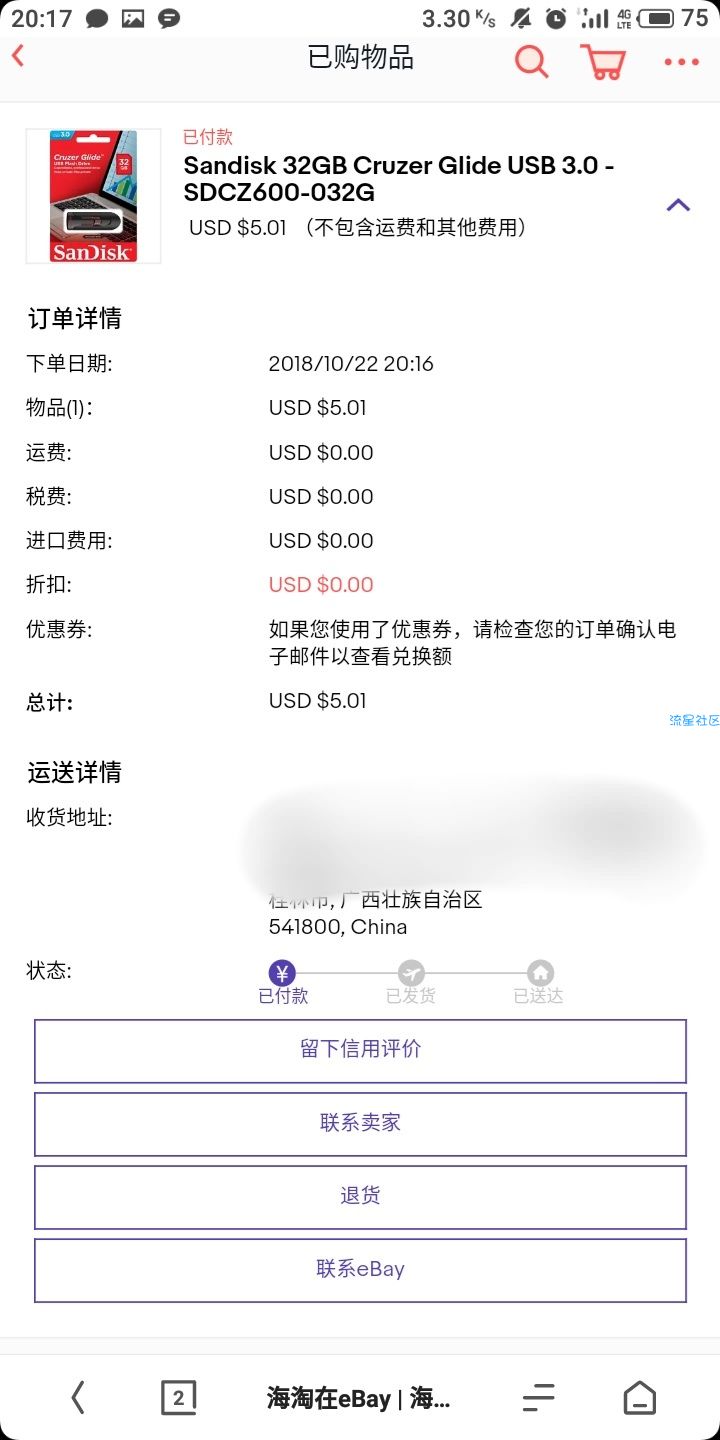Viewport: 720px width, 1440px height.
Task: Go to the browser home page
Action: pyautogui.click(x=640, y=1397)
